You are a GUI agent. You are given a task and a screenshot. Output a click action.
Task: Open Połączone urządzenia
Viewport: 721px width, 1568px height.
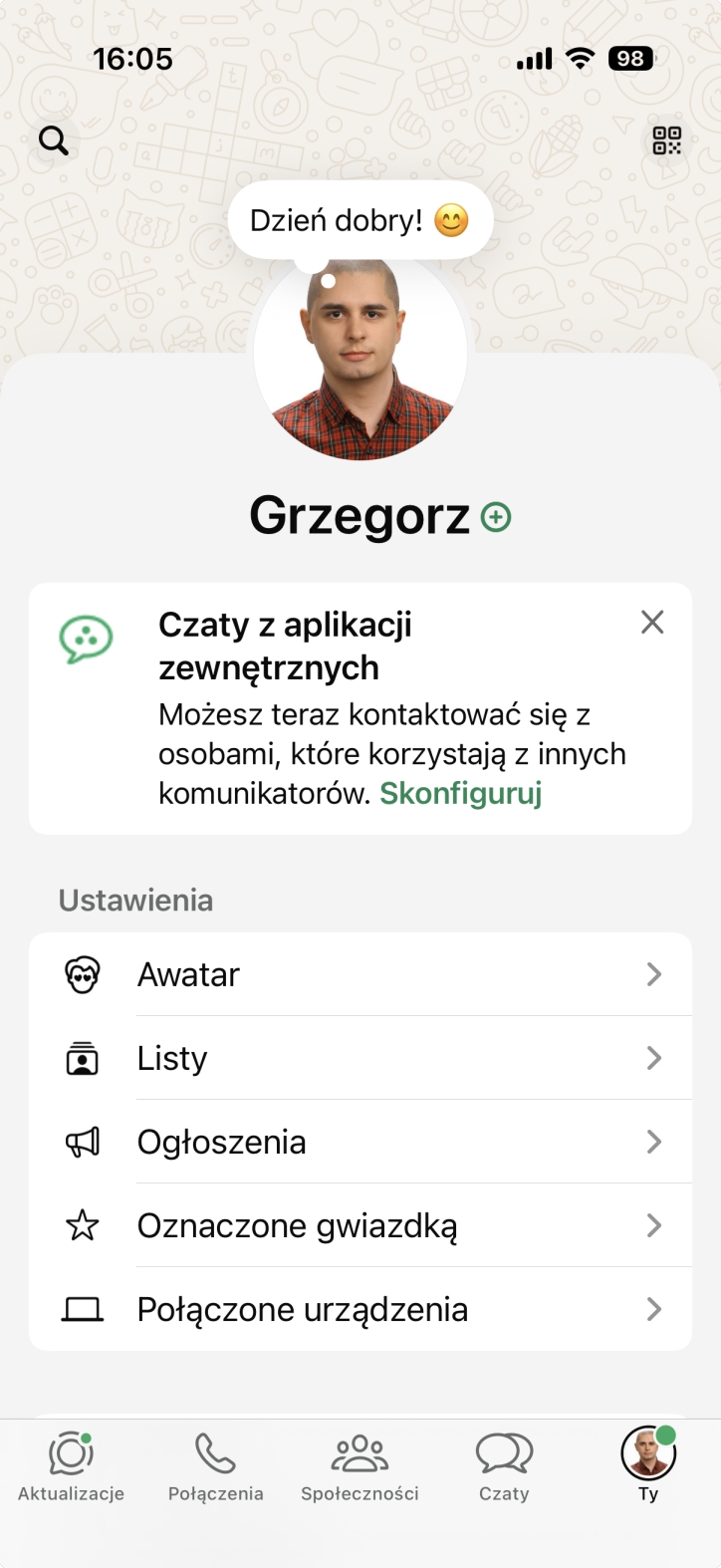[x=360, y=1309]
